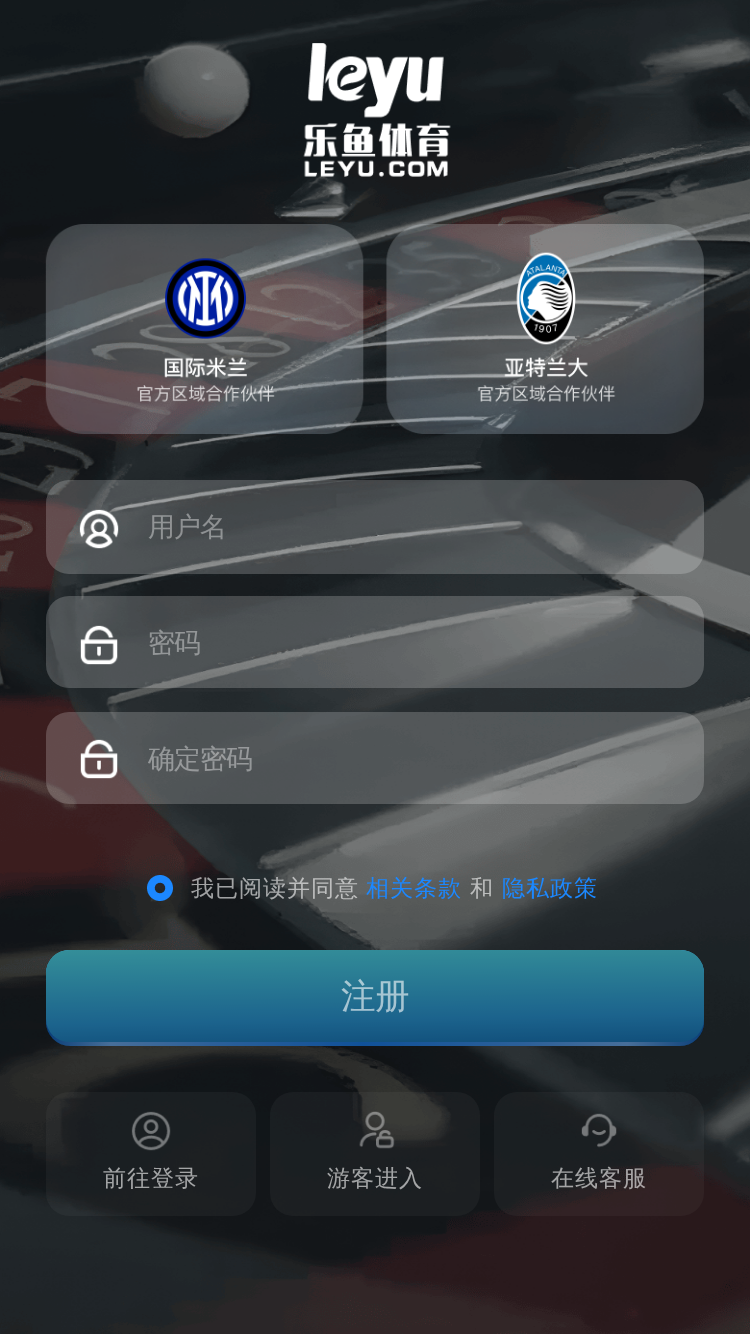Select the 确定密码 confirm password field
This screenshot has height=1334, width=750.
point(375,758)
